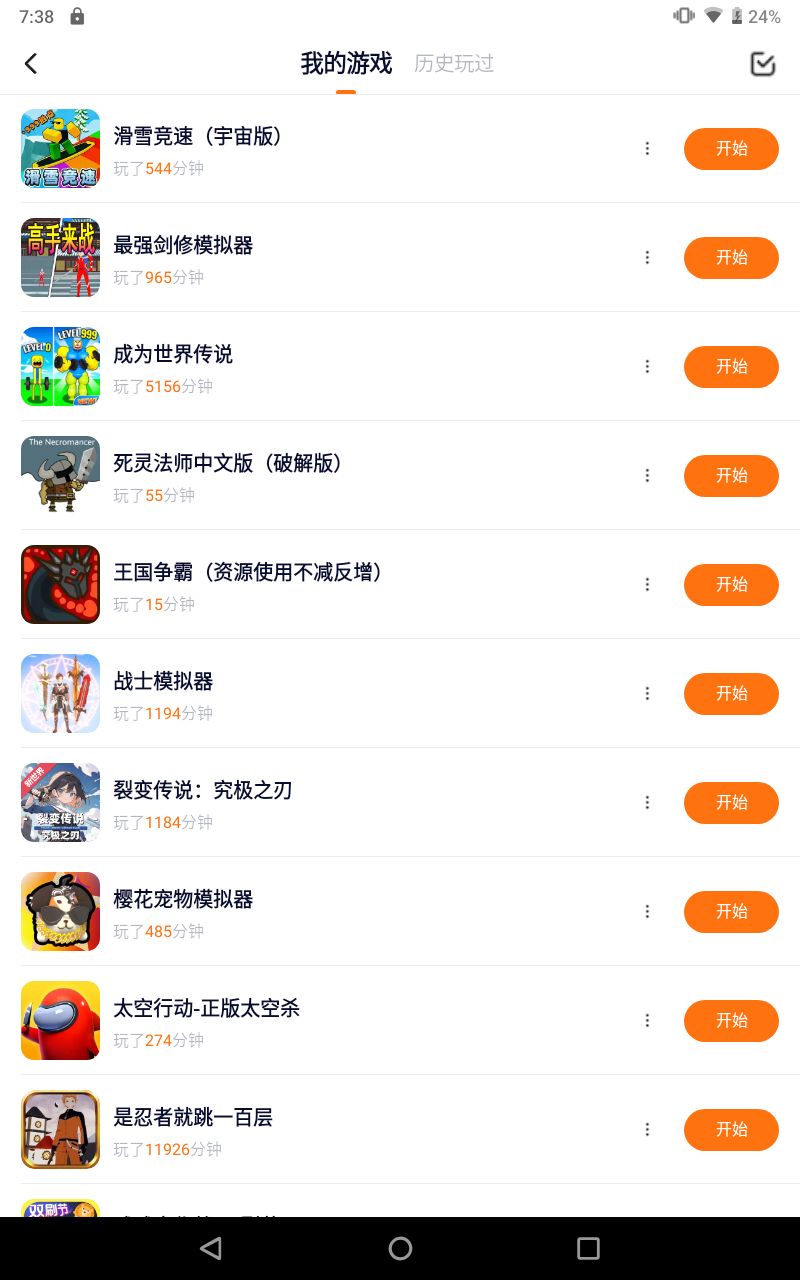Select the 我的游戏 tab
The height and width of the screenshot is (1280, 800).
(x=346, y=64)
